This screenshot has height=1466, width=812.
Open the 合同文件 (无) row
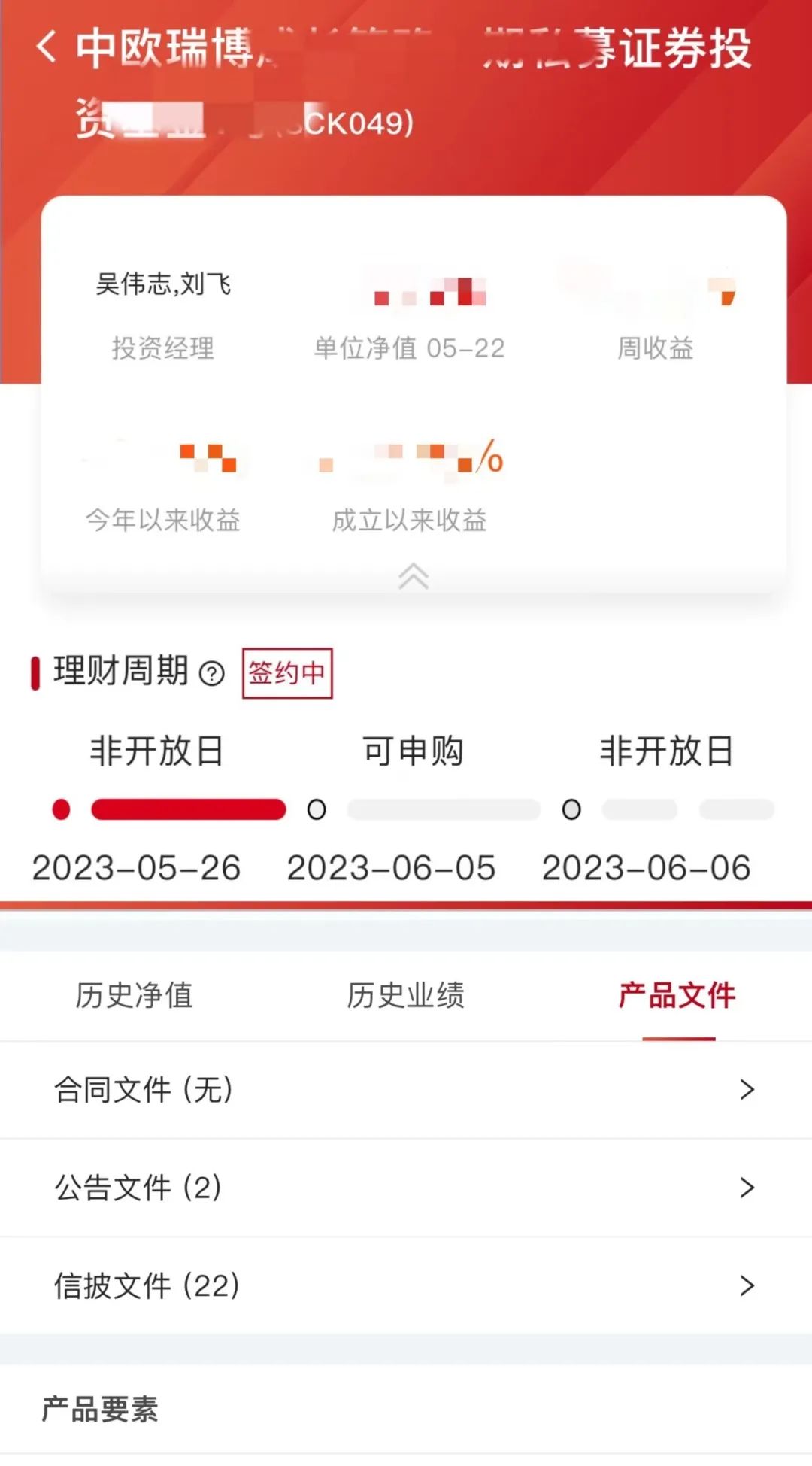coord(406,1090)
